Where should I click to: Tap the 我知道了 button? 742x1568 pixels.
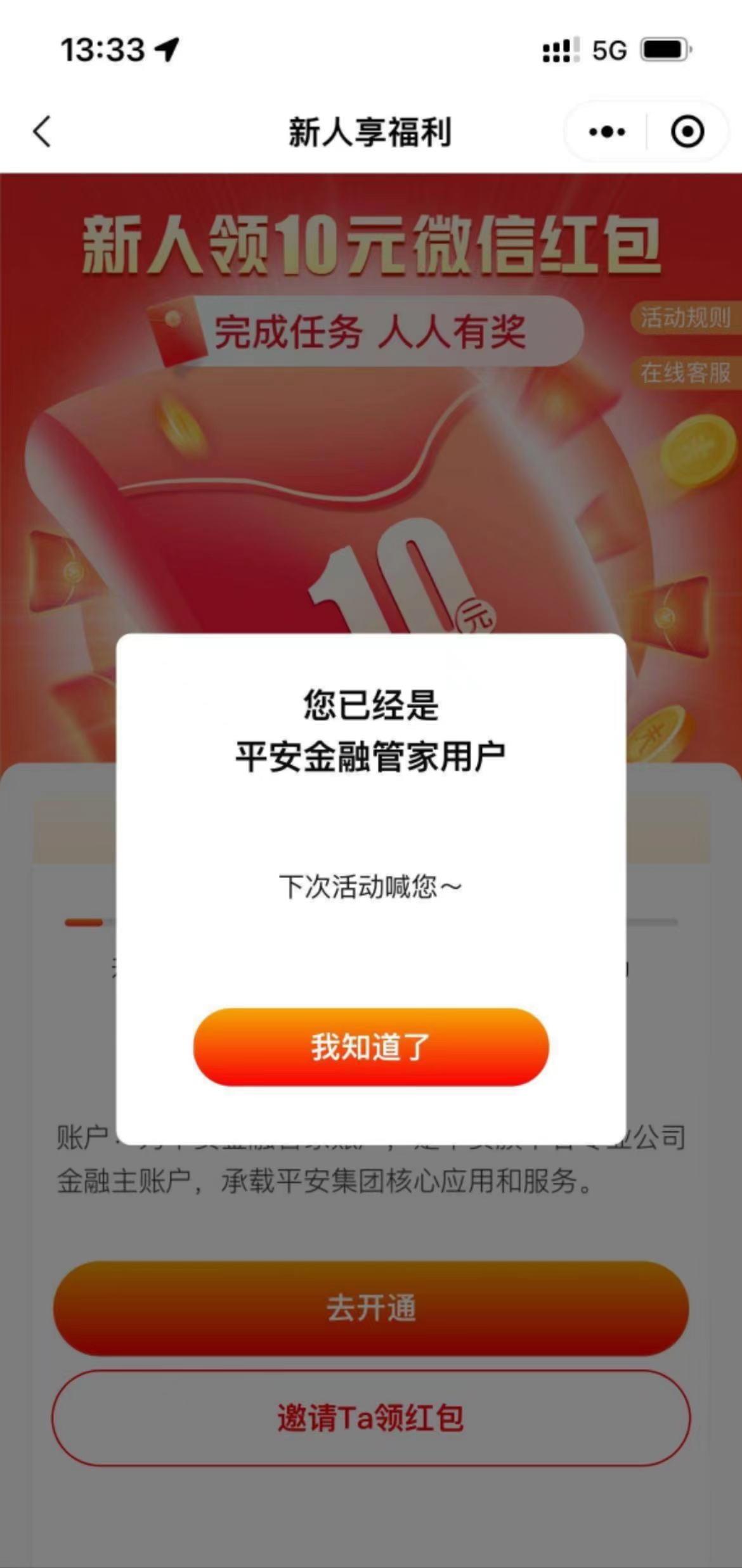tap(371, 1047)
